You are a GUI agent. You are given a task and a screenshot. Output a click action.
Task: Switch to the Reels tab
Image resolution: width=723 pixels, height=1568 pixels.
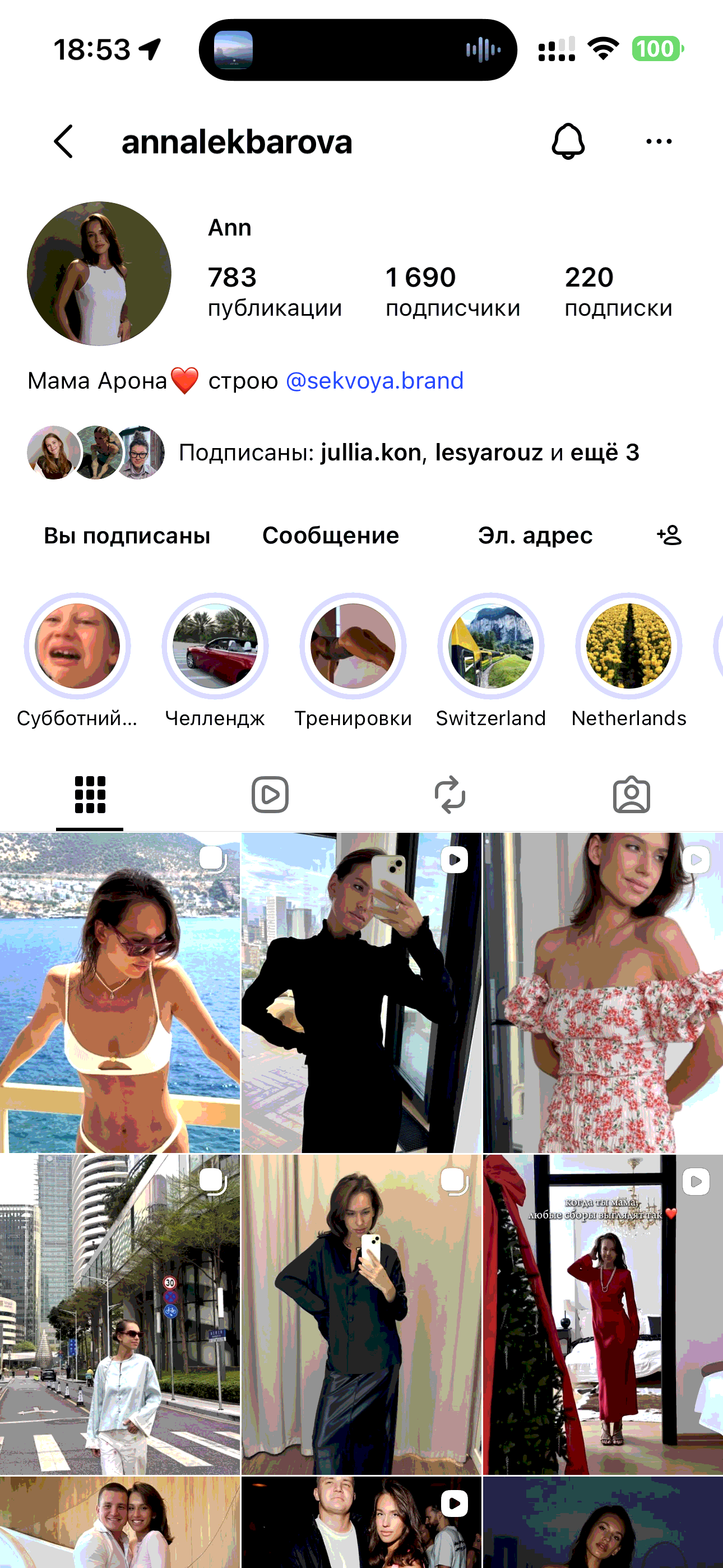pyautogui.click(x=270, y=794)
